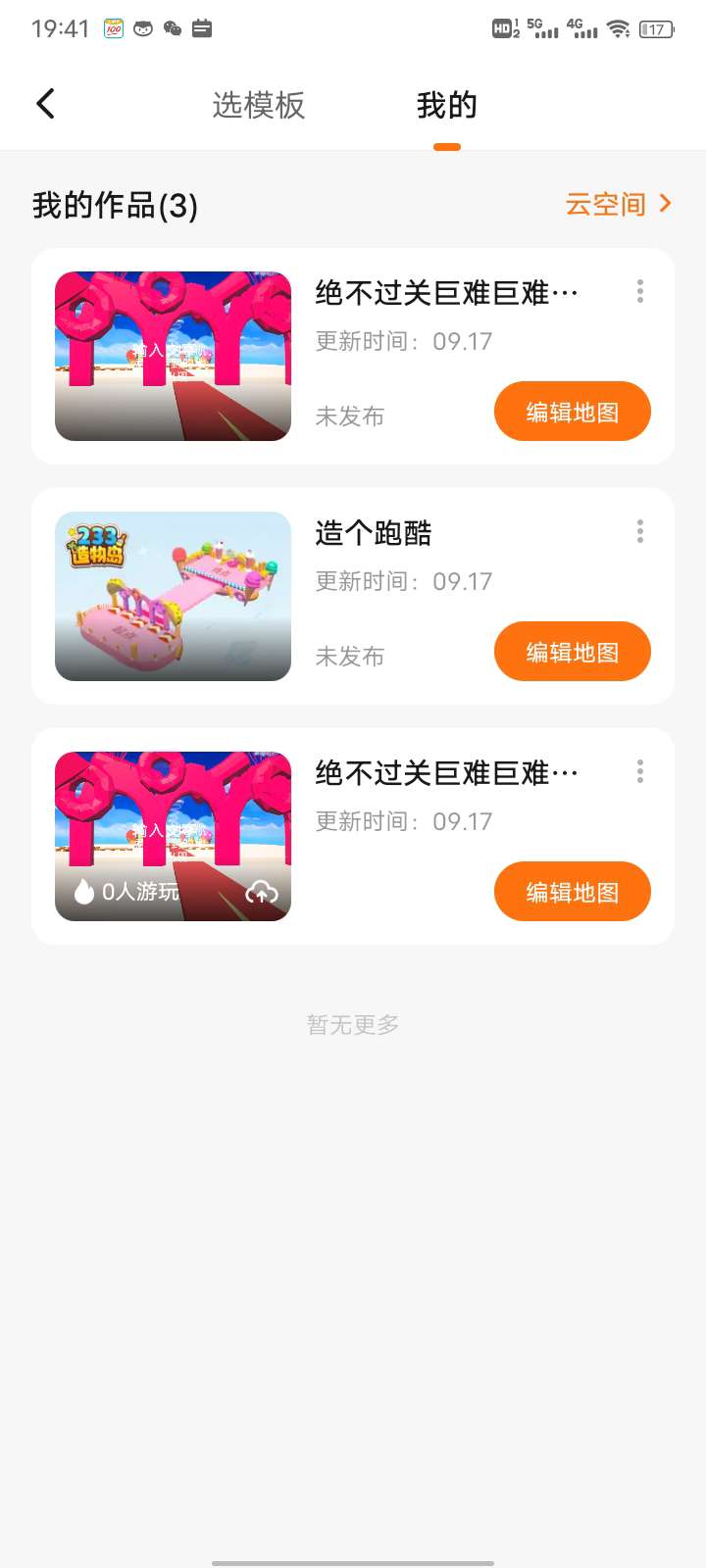
Task: Open the 造个跑酷 map thumbnail
Action: [173, 596]
